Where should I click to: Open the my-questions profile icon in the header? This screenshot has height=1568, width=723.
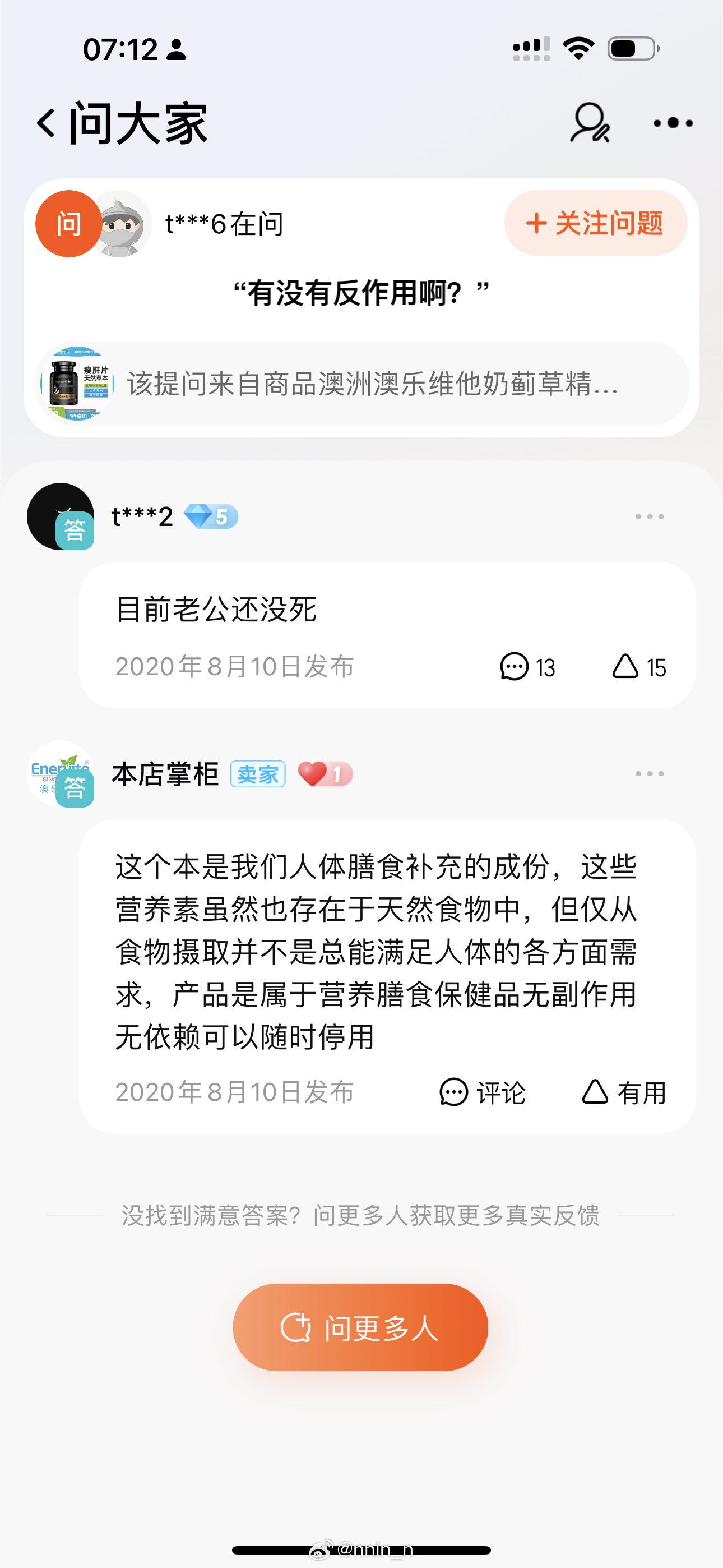point(589,123)
